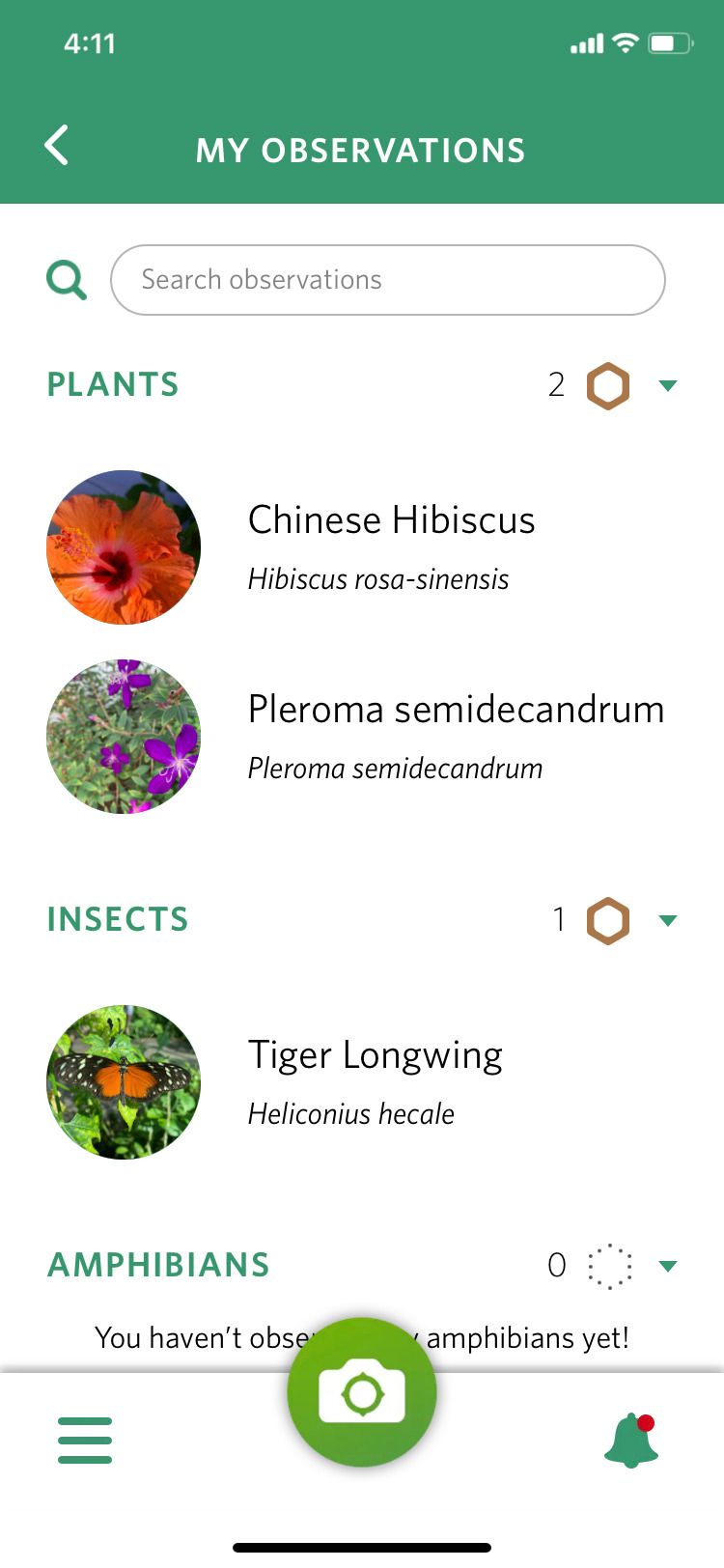Go back from My Observations
724x1568 pixels.
57,147
